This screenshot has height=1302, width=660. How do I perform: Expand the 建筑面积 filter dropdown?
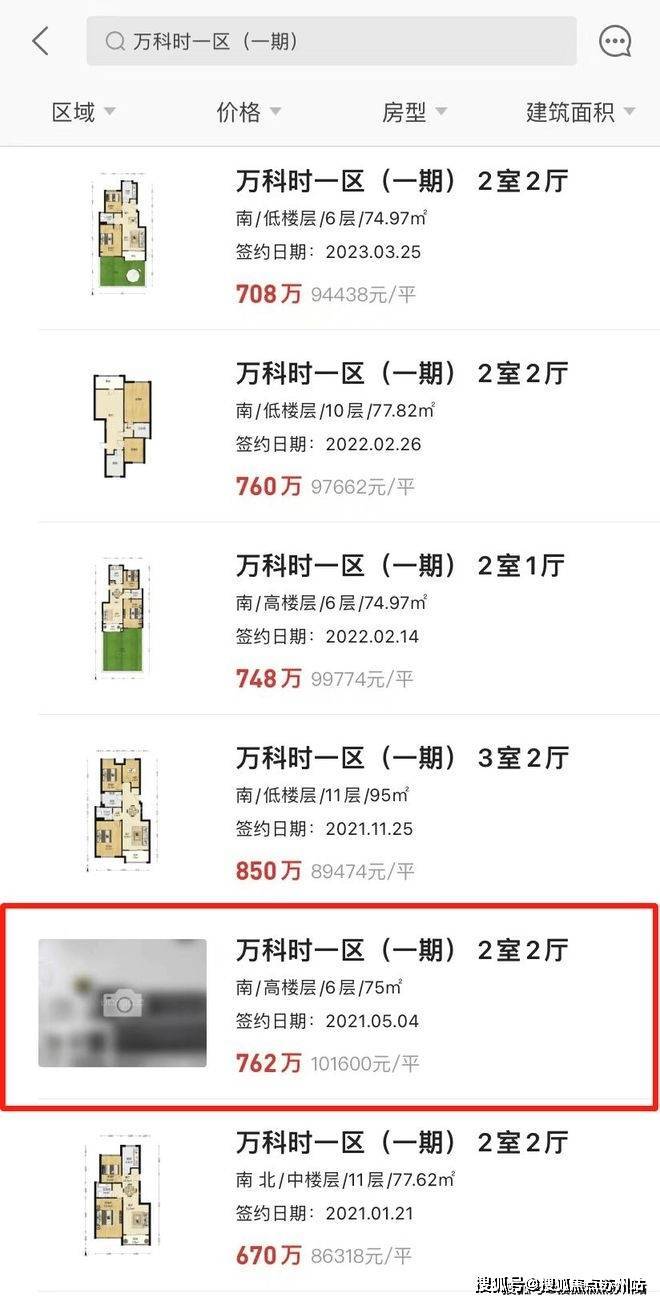tap(580, 112)
